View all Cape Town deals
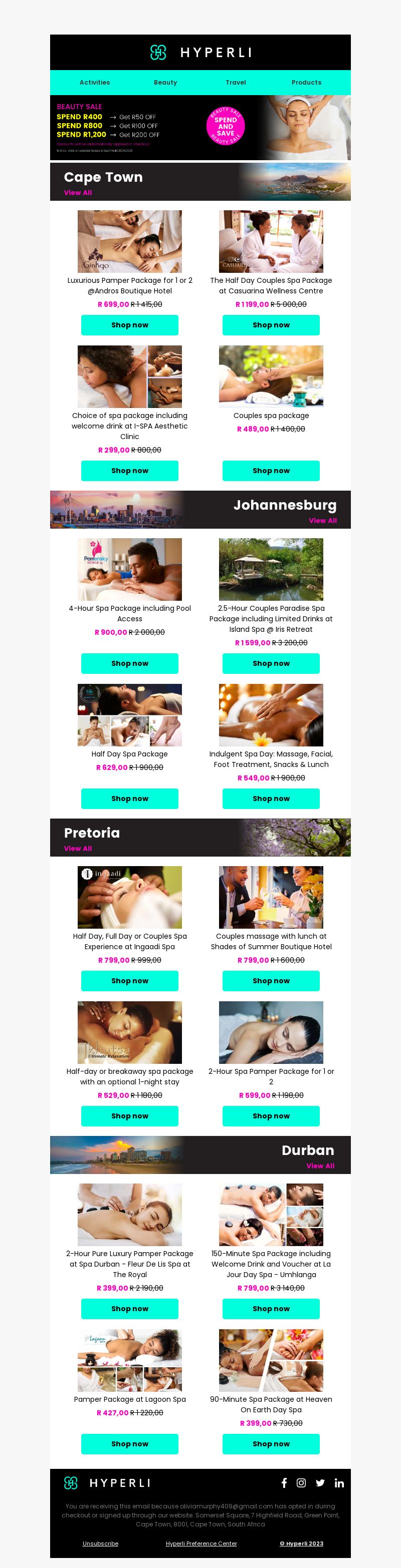The height and width of the screenshot is (1568, 401). click(x=77, y=192)
